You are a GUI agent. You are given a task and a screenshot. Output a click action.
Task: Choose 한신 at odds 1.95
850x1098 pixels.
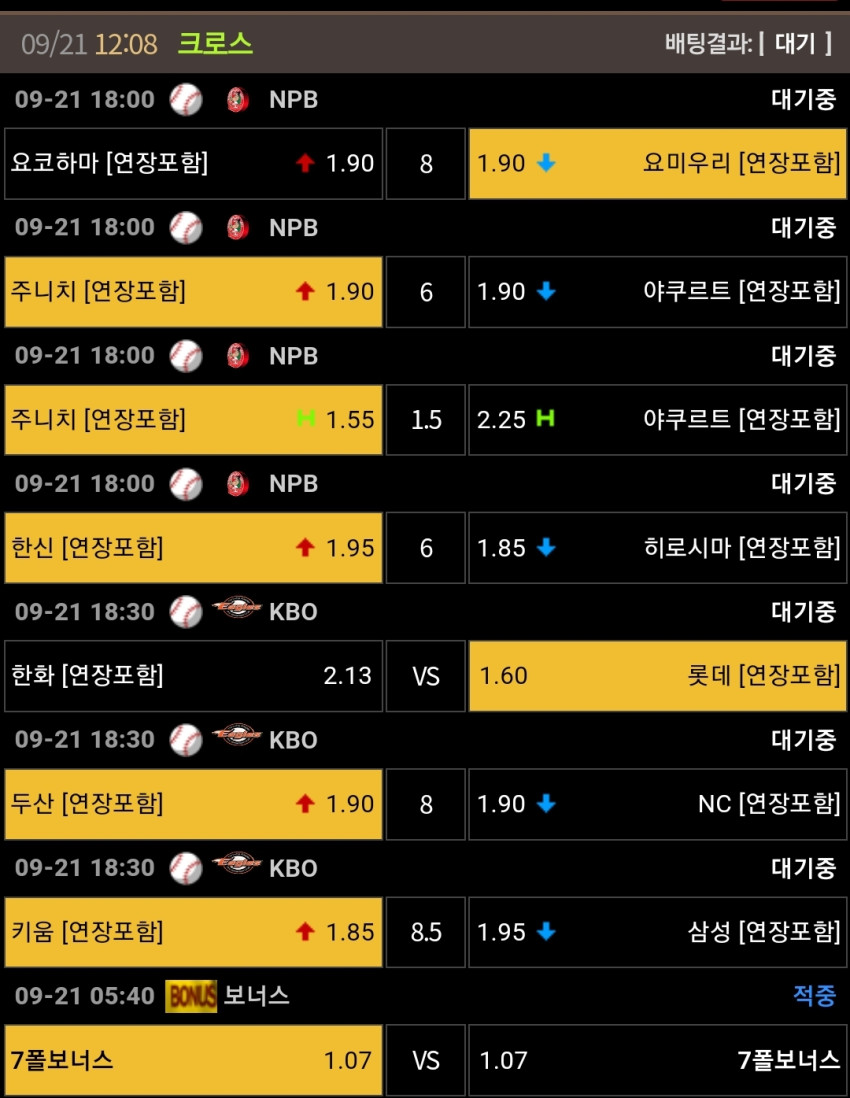[194, 548]
